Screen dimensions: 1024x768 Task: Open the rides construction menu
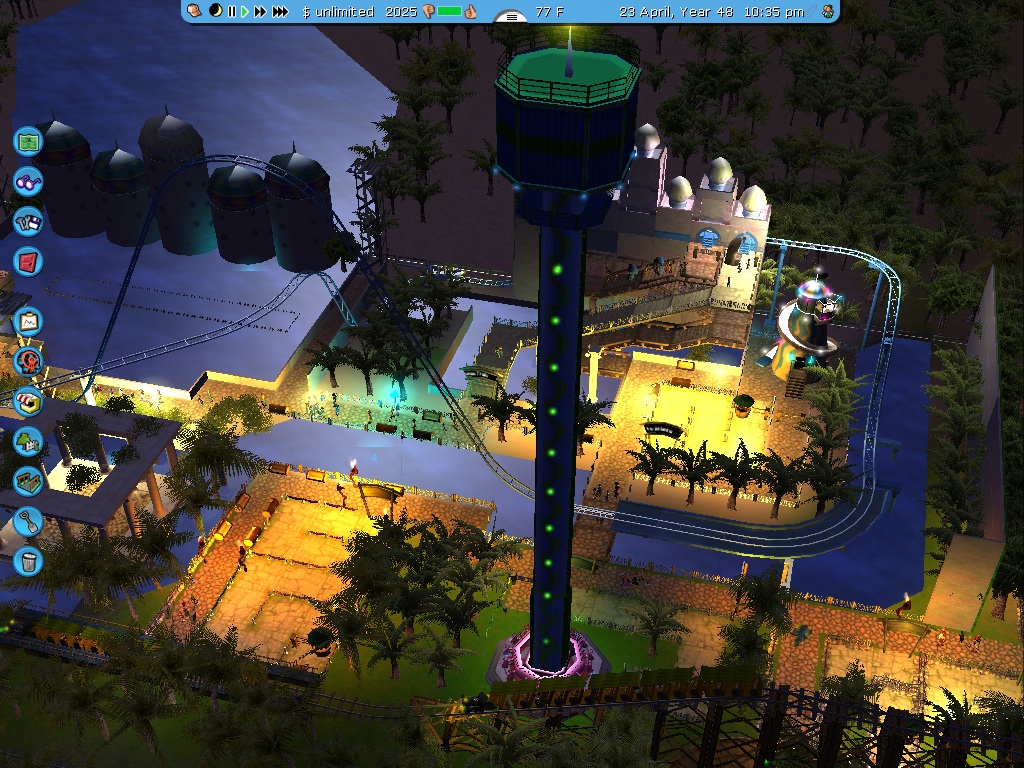coord(28,360)
